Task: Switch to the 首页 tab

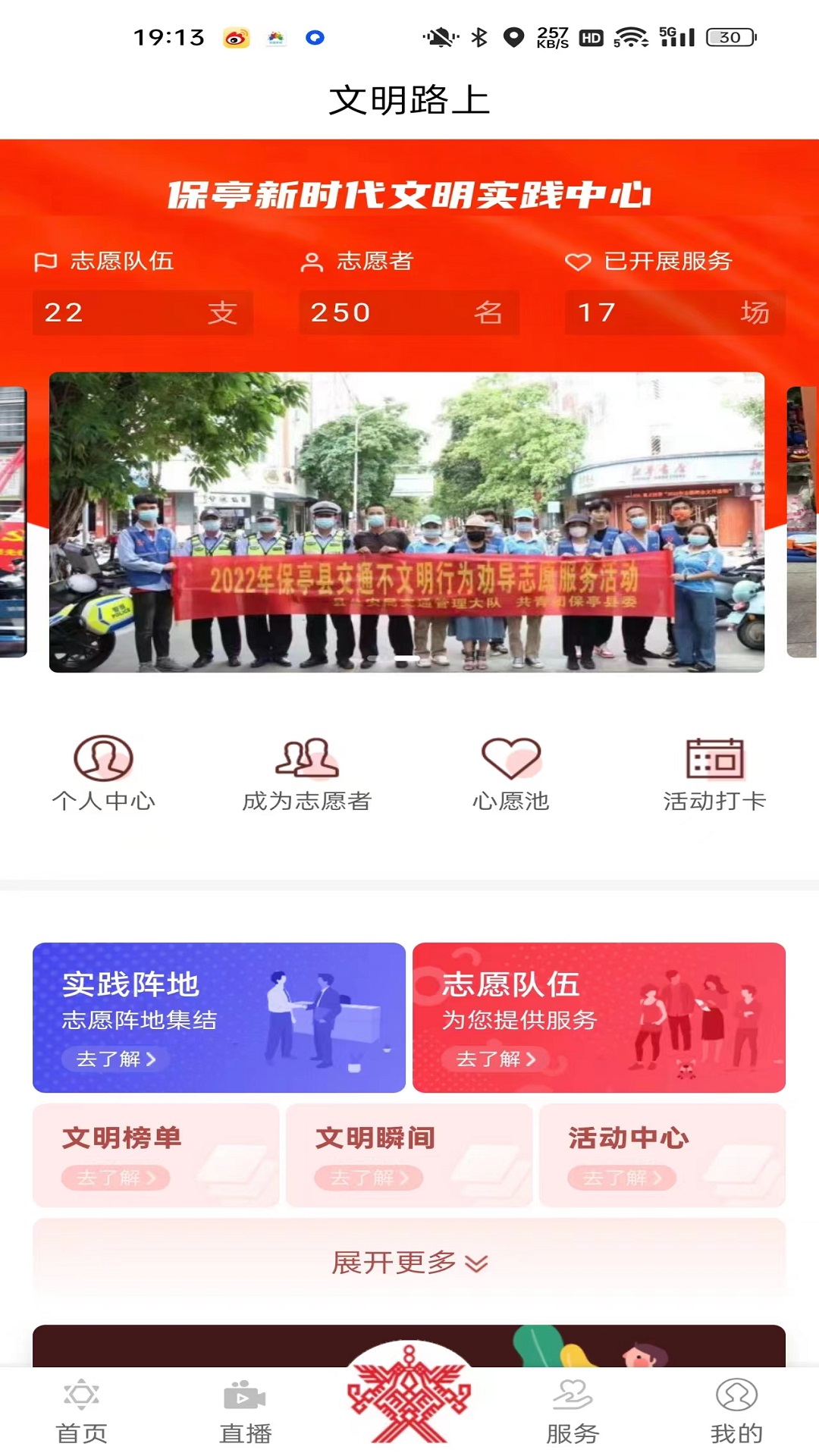Action: [82, 1412]
